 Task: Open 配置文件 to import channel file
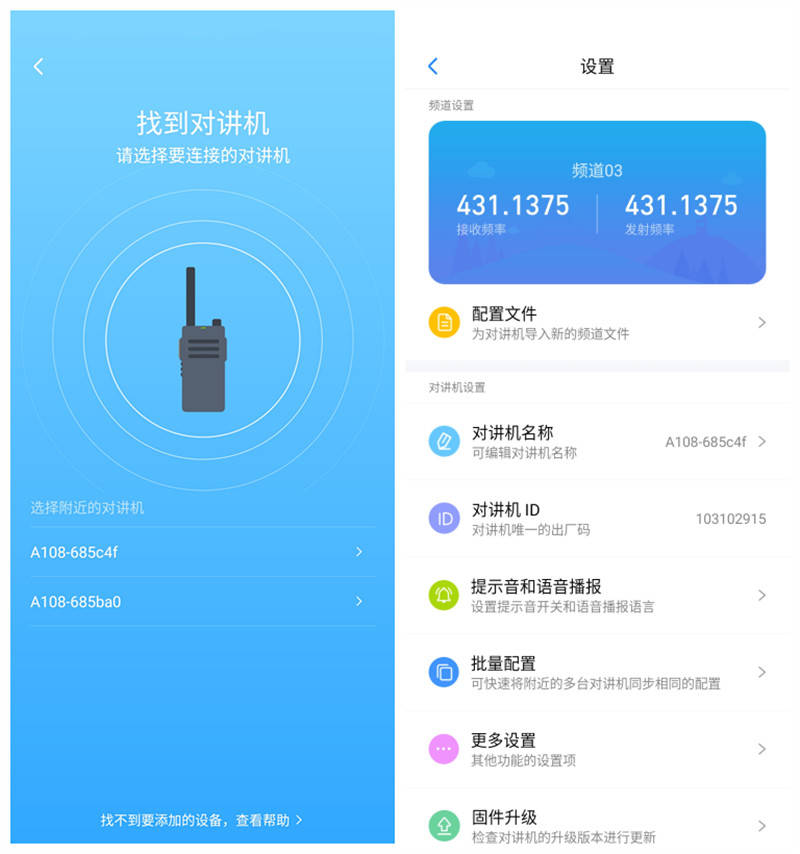click(x=597, y=323)
